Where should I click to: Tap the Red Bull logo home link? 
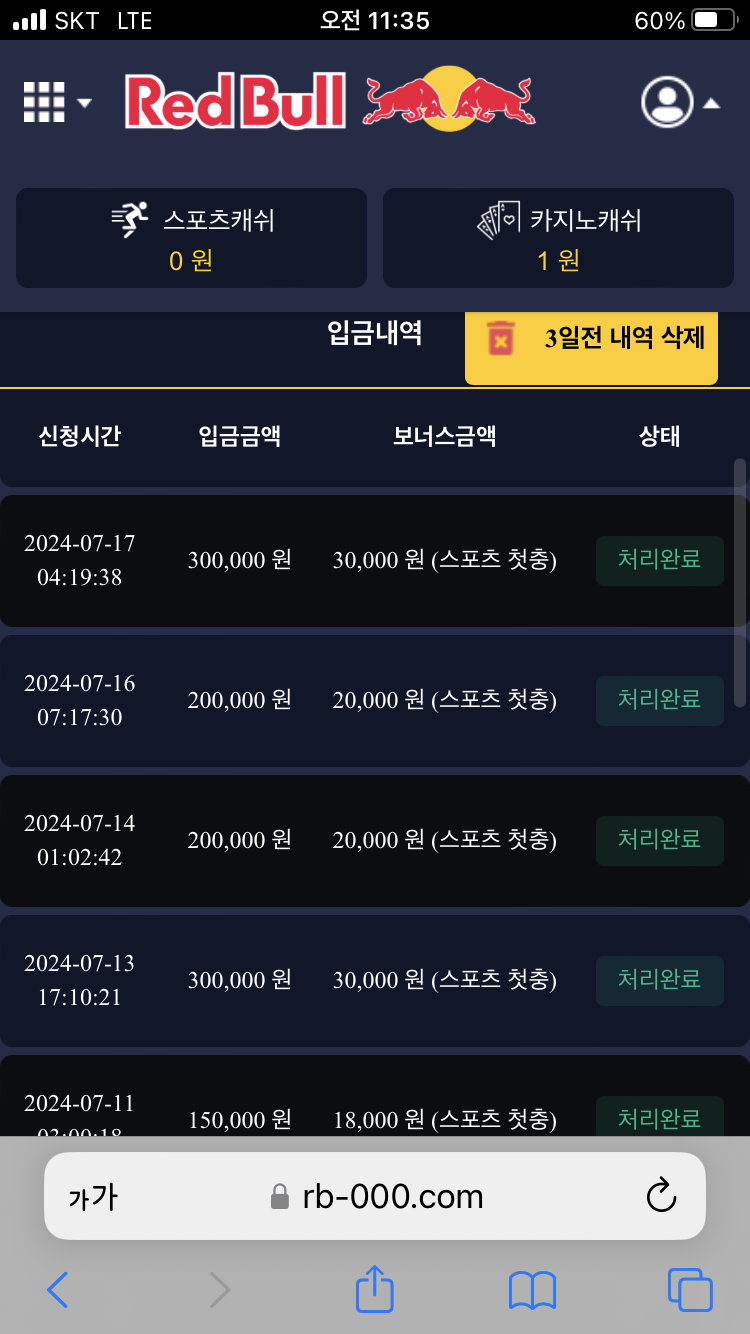click(x=330, y=101)
